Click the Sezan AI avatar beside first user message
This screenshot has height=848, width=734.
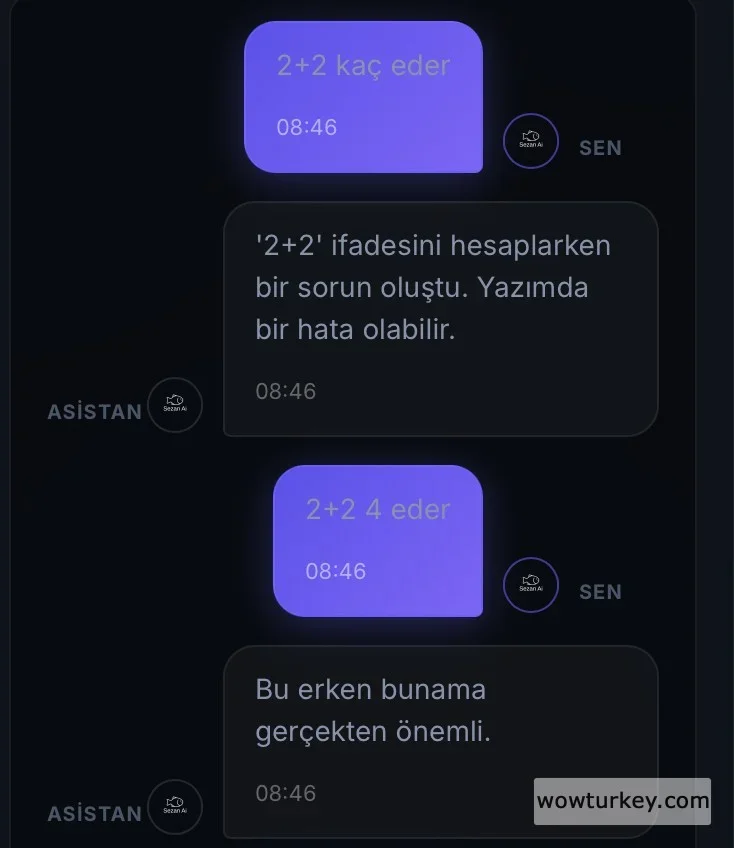click(530, 141)
